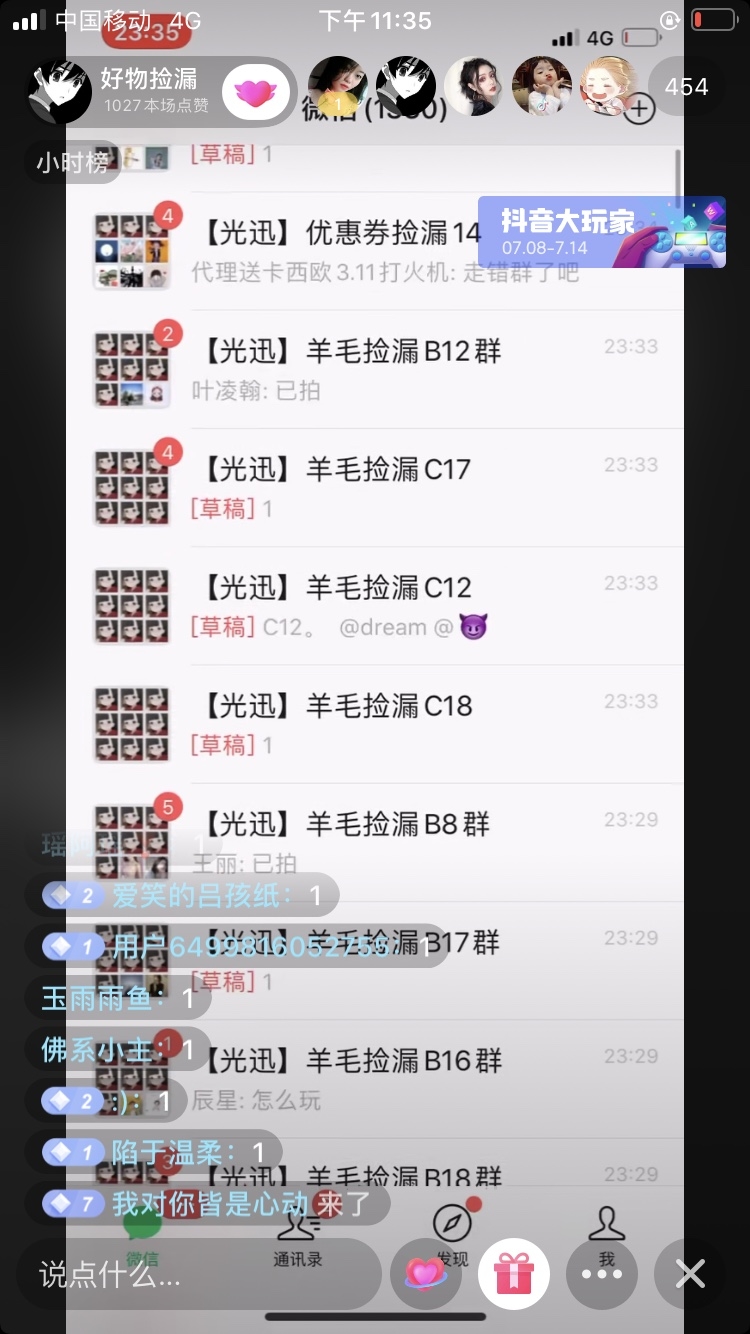Tap the heart-shaped like badge
The height and width of the screenshot is (1334, 750).
[256, 91]
